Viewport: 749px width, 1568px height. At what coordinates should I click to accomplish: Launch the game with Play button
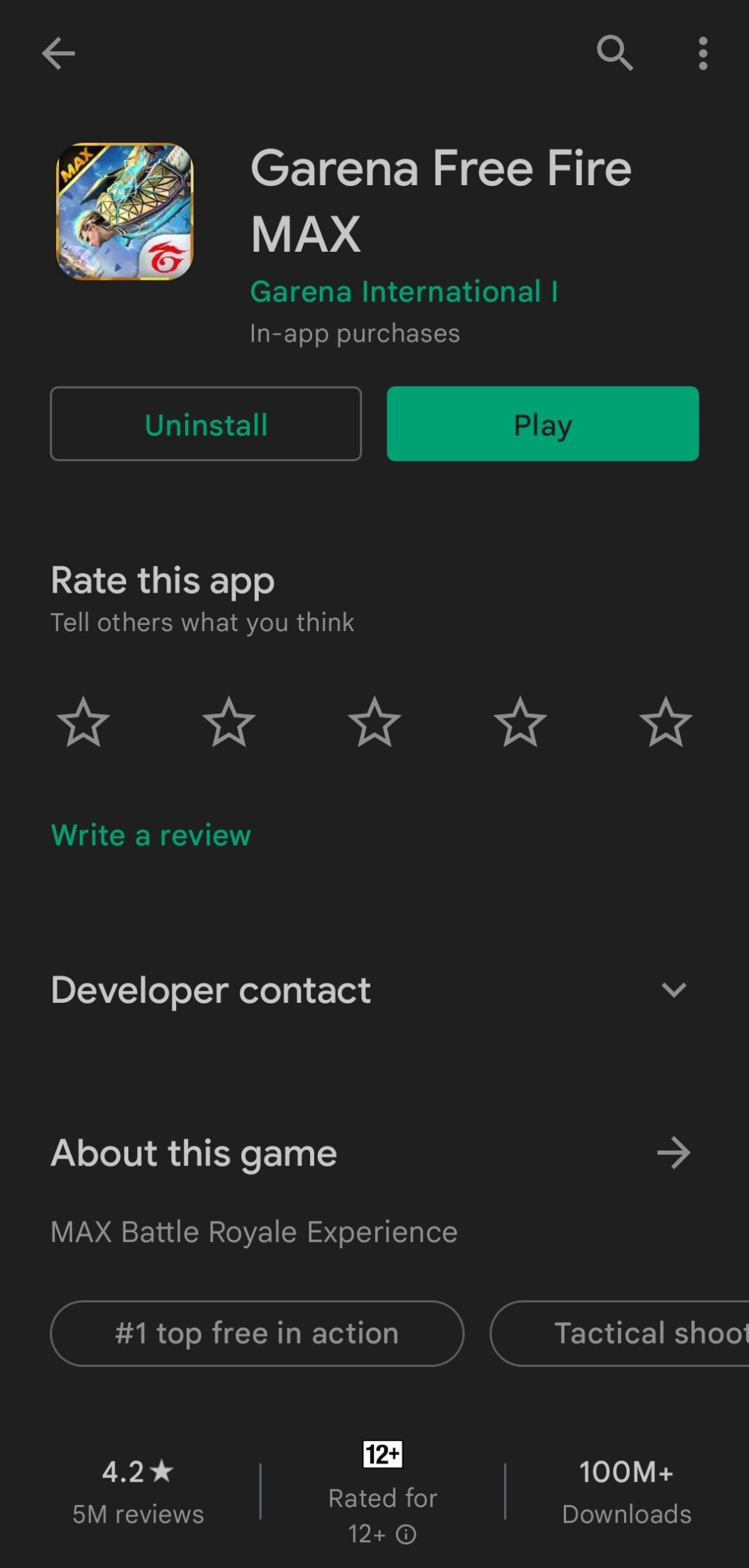point(544,424)
